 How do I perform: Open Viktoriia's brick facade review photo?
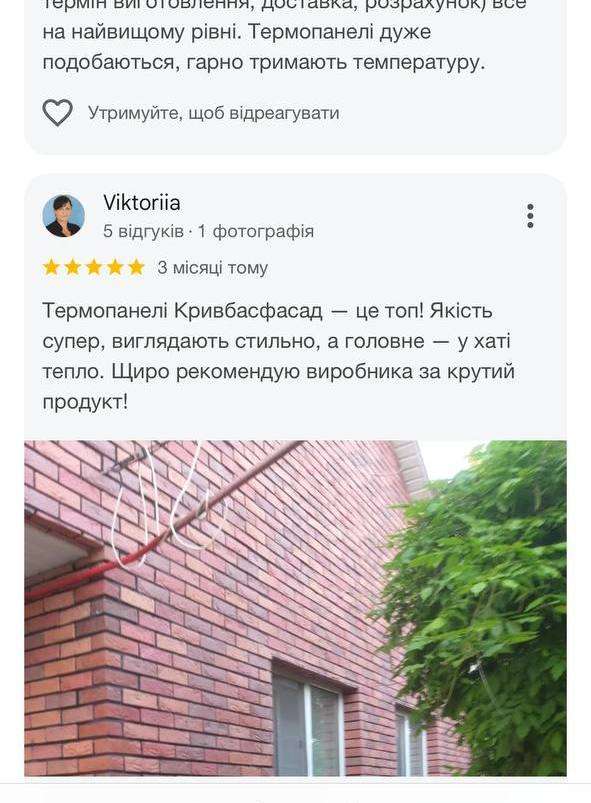pyautogui.click(x=296, y=608)
